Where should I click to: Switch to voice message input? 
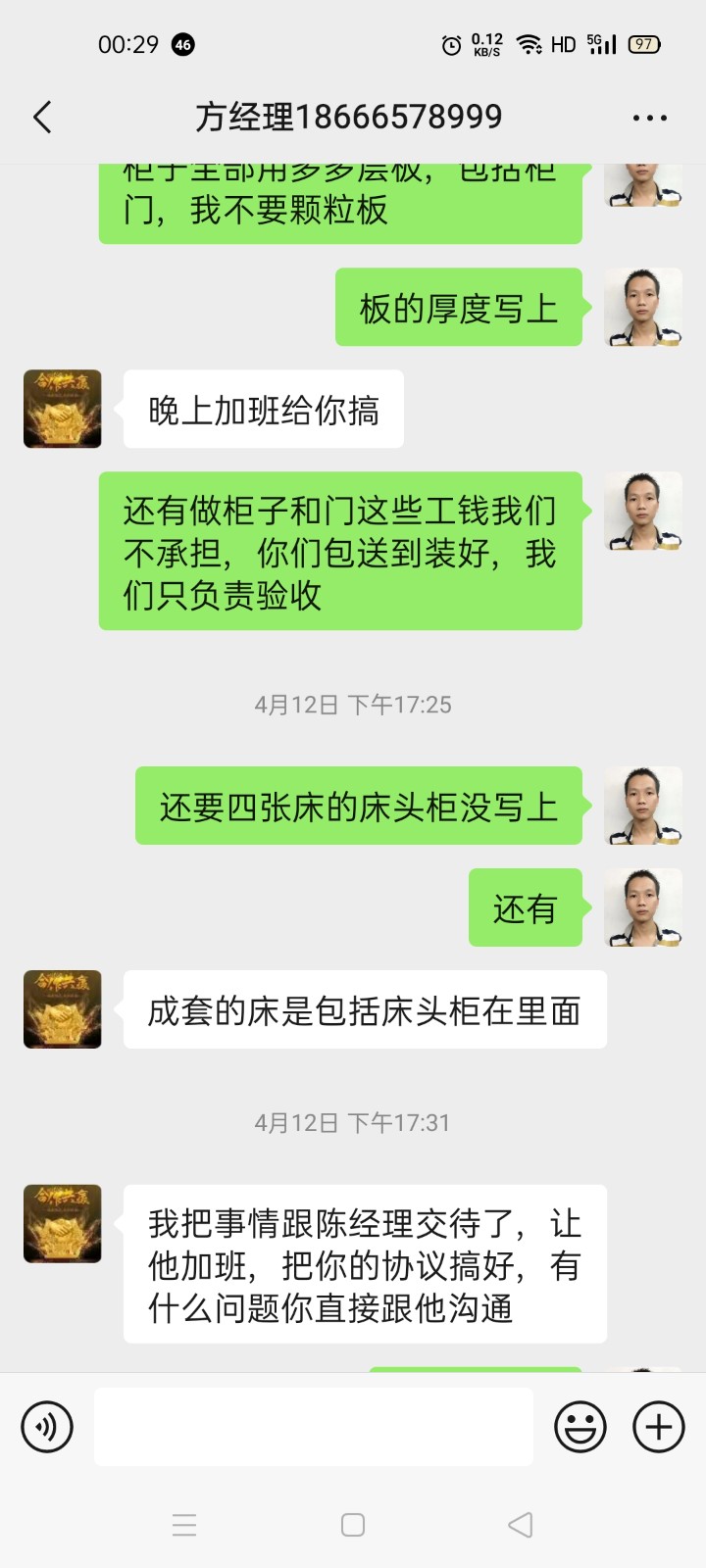click(x=47, y=1427)
